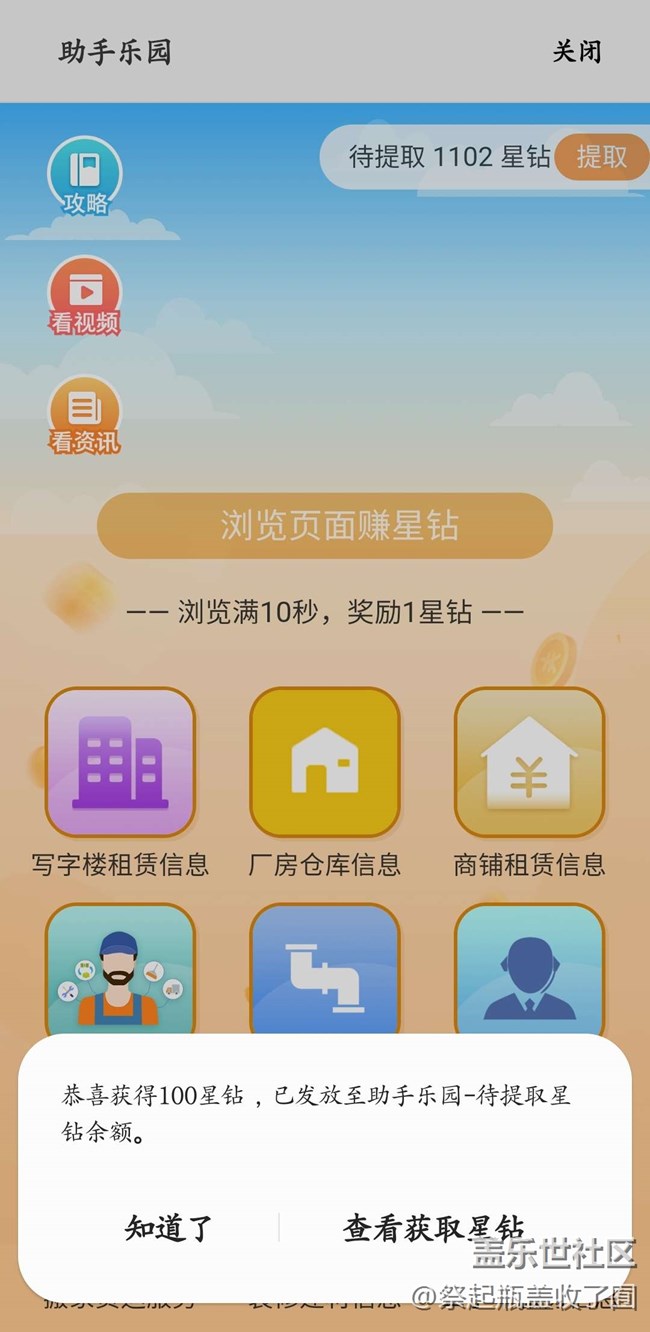Viewport: 650px width, 1332px height.
Task: Dismiss the dialog with 知道了
Action: (x=169, y=1228)
